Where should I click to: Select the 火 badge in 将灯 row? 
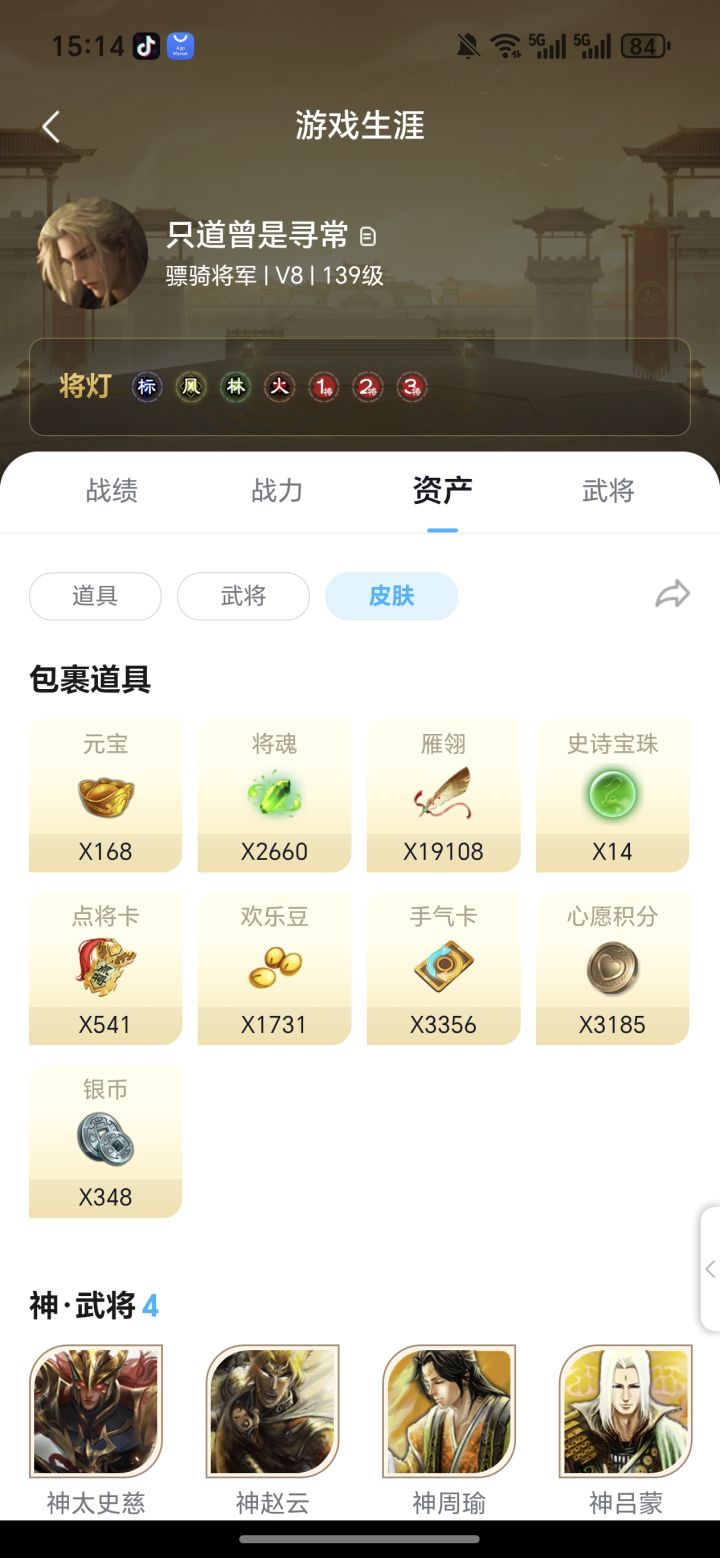tap(280, 387)
